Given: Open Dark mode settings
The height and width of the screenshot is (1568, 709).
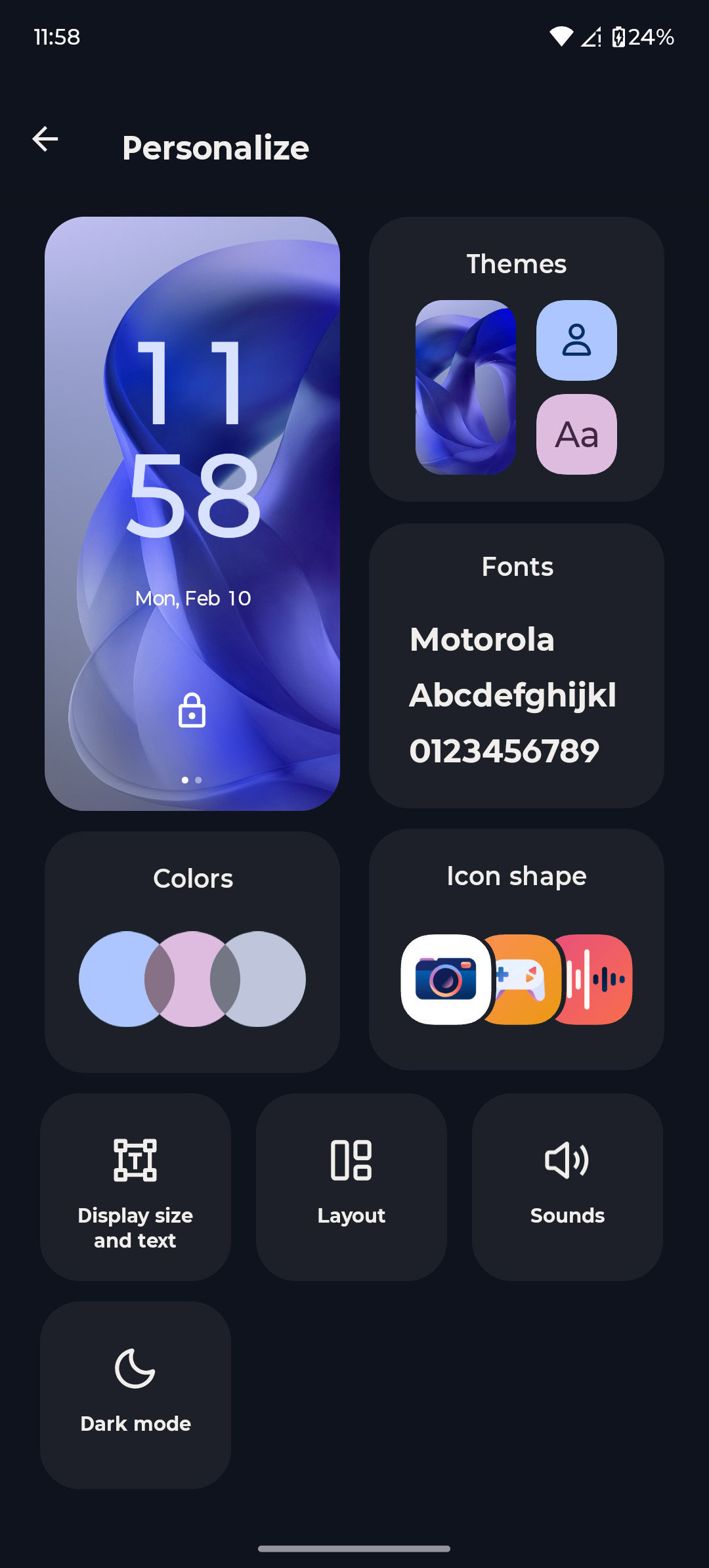Looking at the screenshot, I should tap(135, 1395).
